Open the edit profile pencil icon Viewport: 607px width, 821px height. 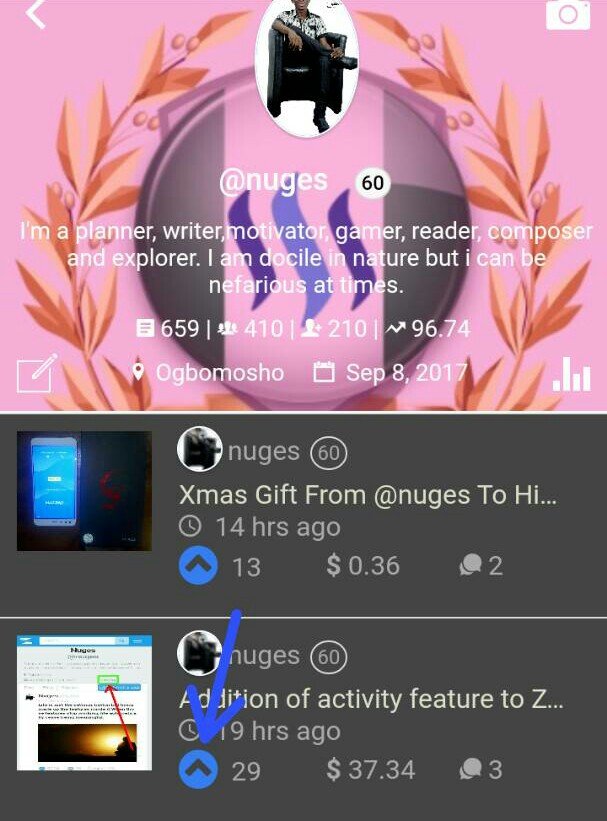(x=36, y=374)
